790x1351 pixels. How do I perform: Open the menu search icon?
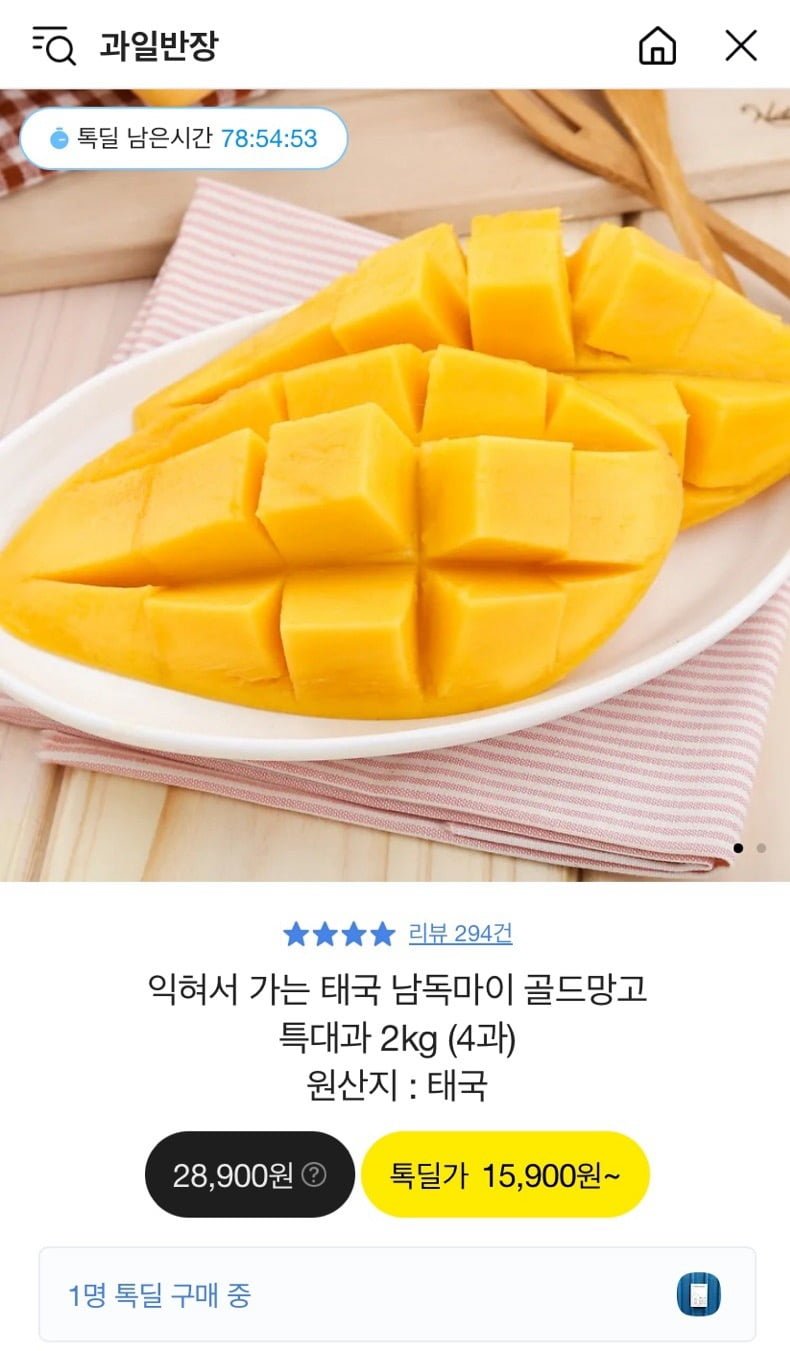[x=54, y=46]
